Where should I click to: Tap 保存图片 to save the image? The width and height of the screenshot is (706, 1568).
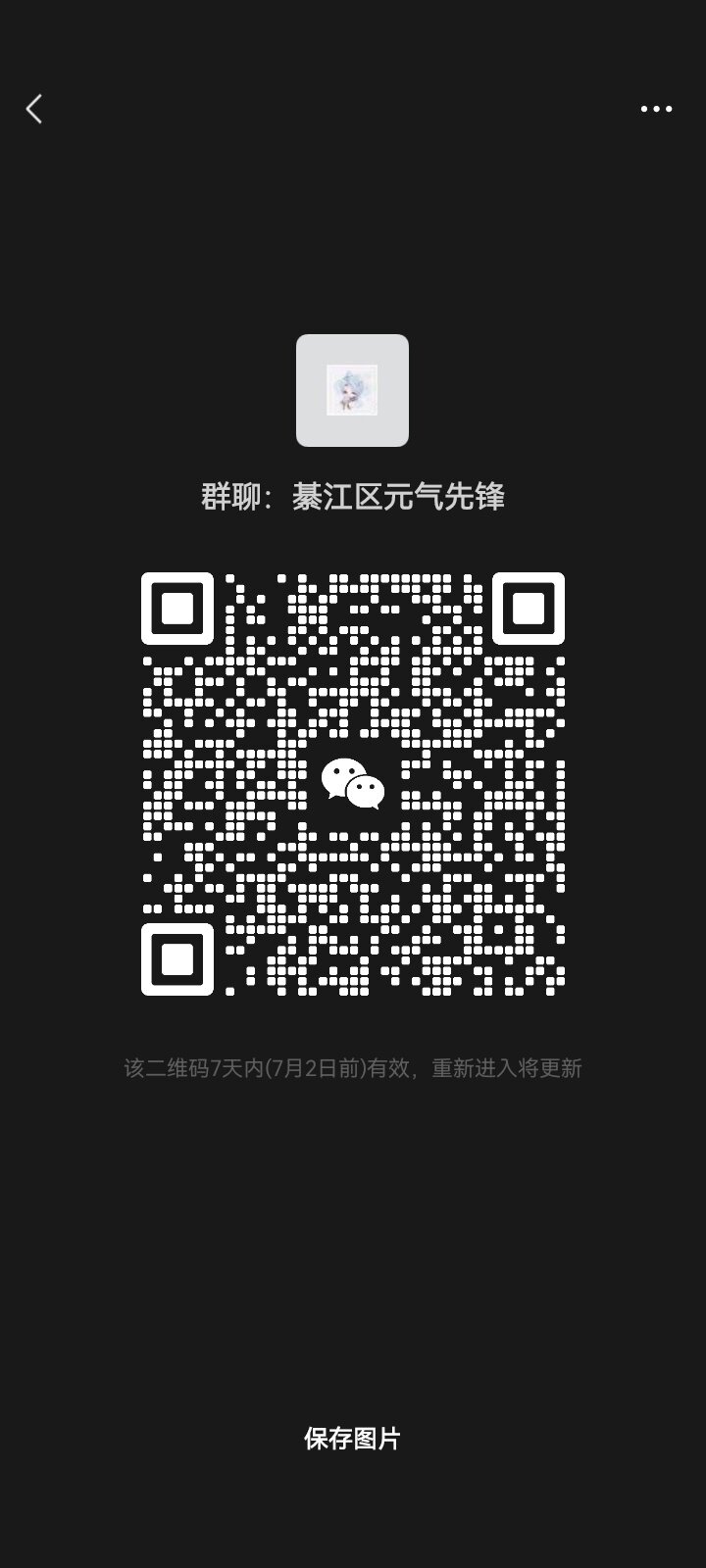[x=352, y=1439]
